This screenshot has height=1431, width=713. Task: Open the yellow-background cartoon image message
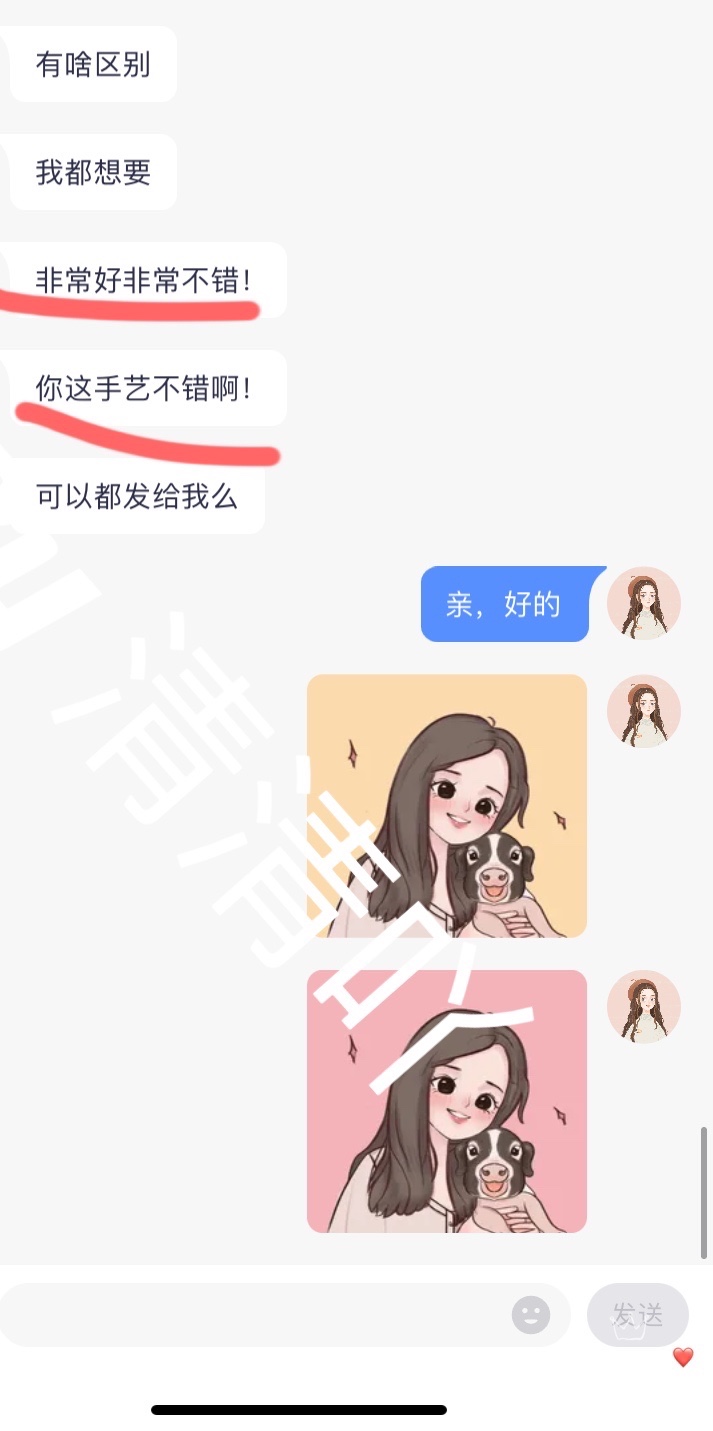coord(446,805)
